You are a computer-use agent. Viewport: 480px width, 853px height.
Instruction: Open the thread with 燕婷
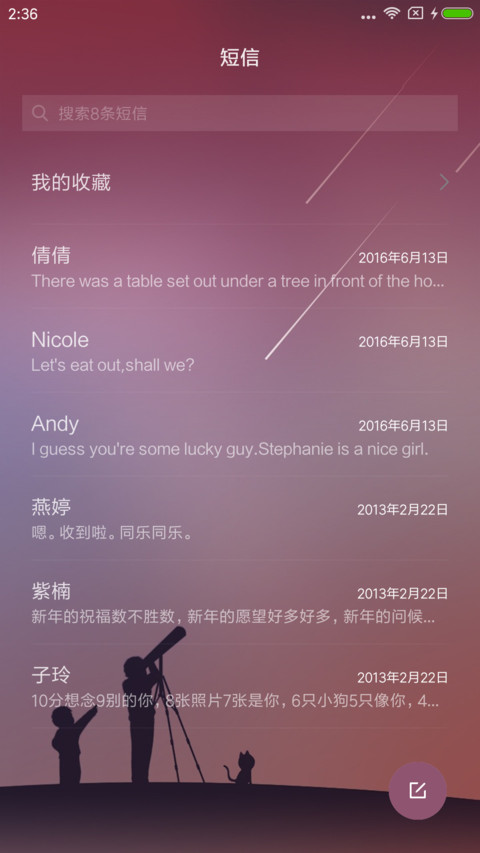[x=239, y=518]
